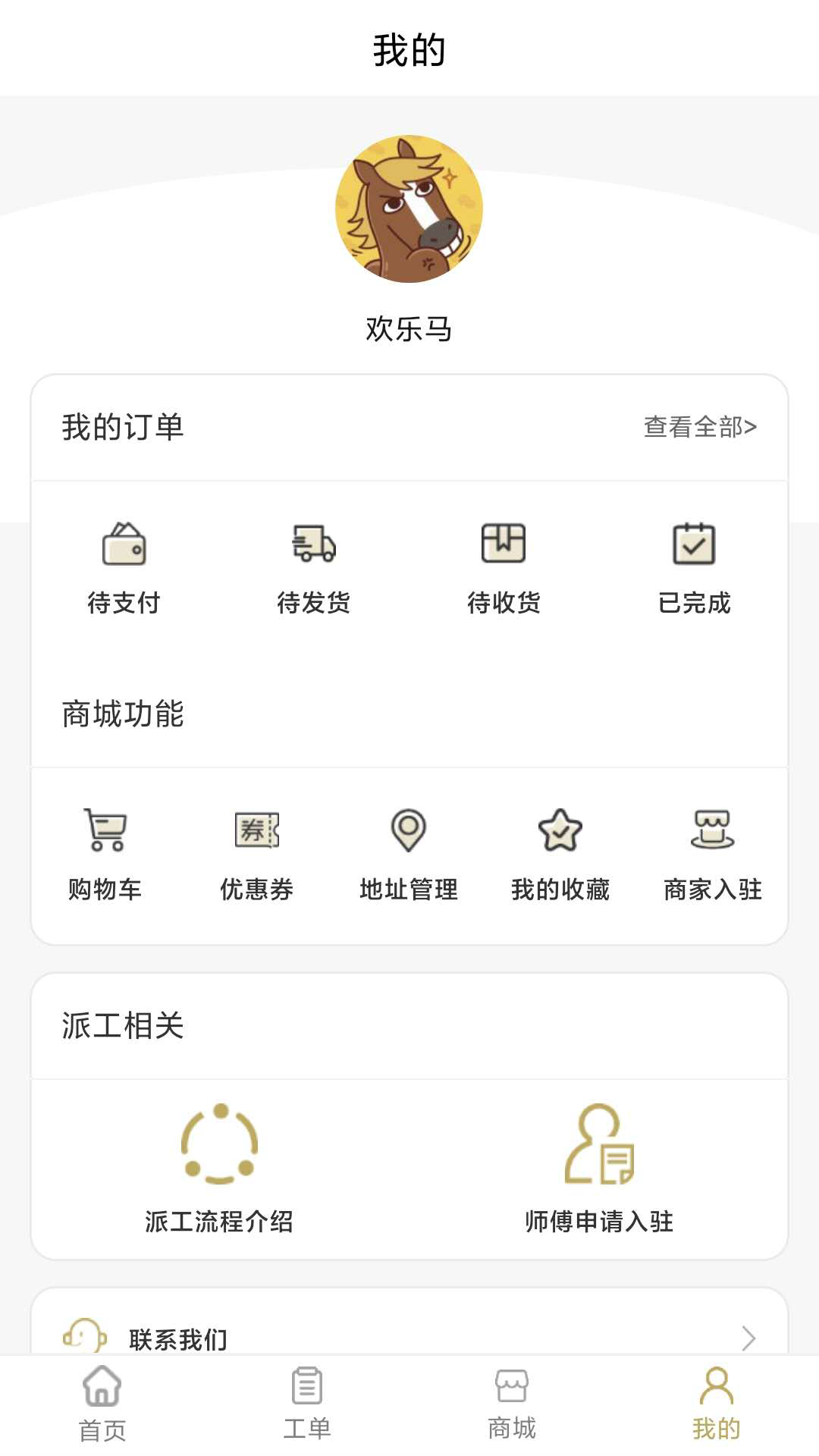This screenshot has height=1456, width=819.
Task: Tap the 欢乐马 profile avatar
Action: coord(409,209)
